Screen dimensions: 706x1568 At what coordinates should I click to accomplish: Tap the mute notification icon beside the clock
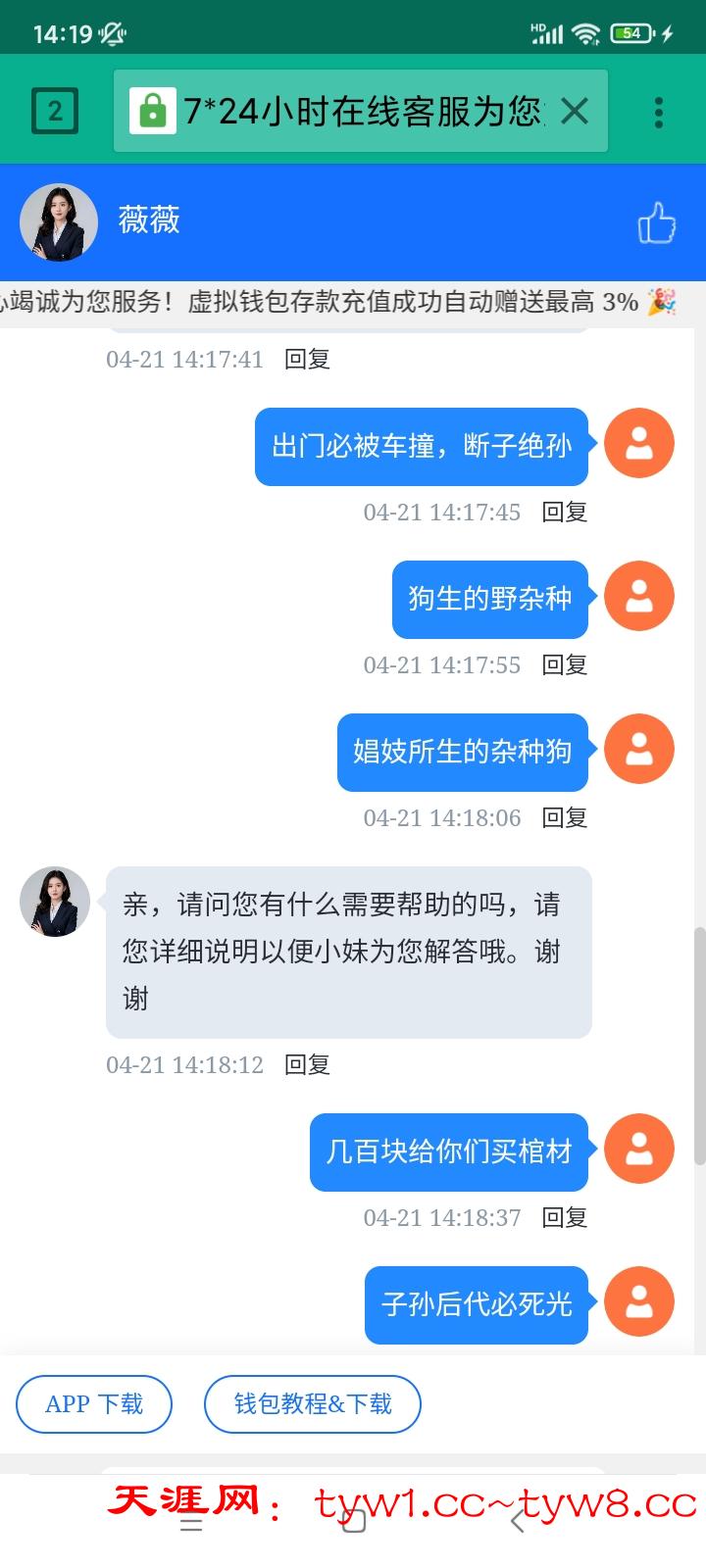click(x=111, y=32)
